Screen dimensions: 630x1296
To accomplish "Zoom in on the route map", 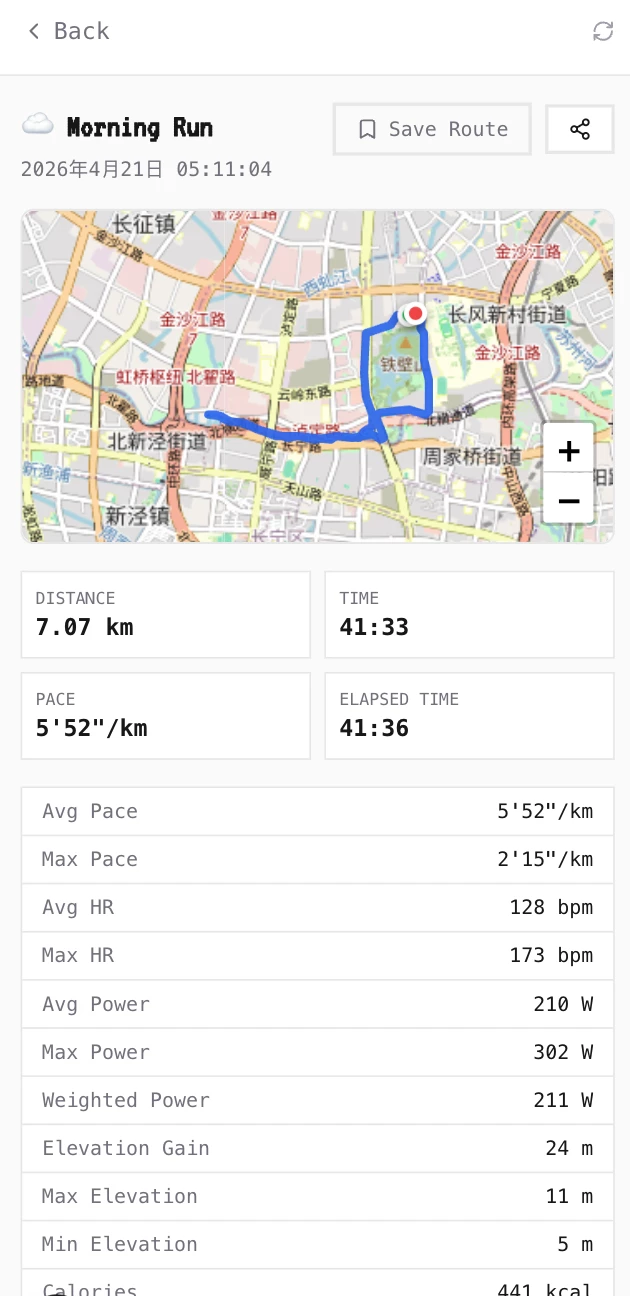I will [x=568, y=451].
